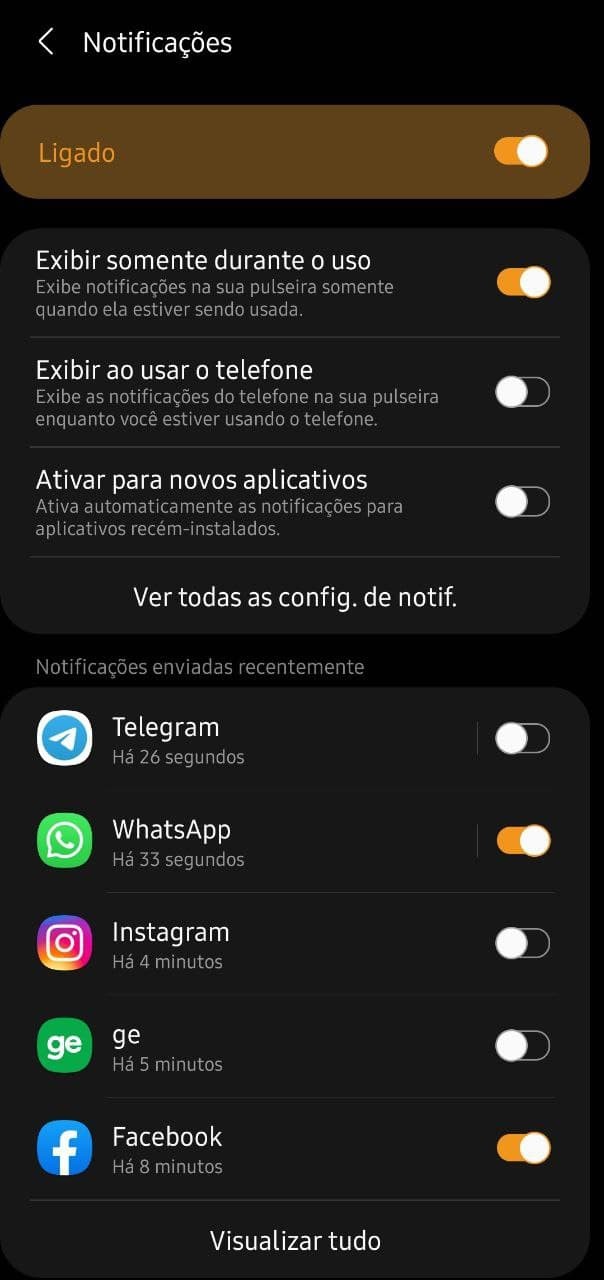Turn off Facebook notifications

tap(523, 1148)
